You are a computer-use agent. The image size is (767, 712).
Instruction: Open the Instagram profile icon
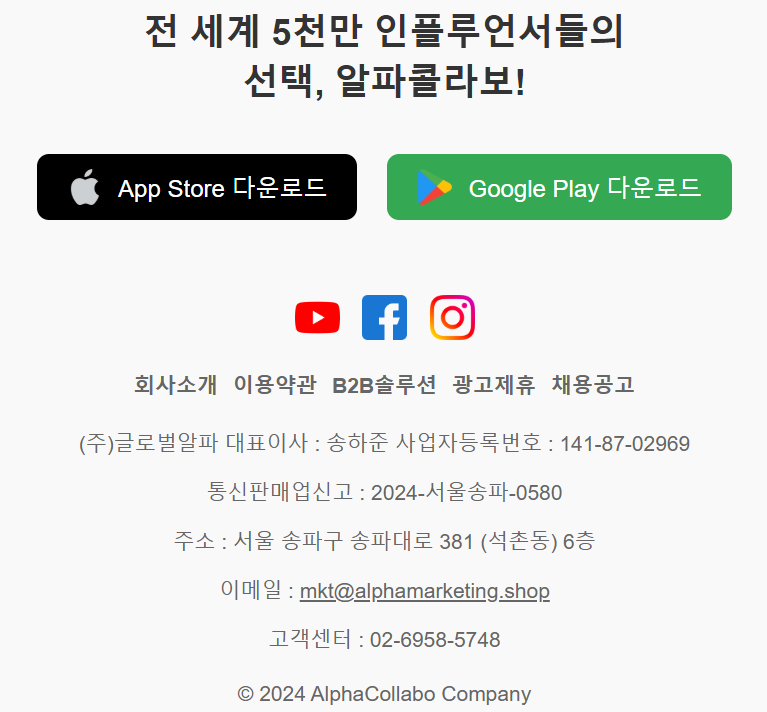tap(452, 318)
